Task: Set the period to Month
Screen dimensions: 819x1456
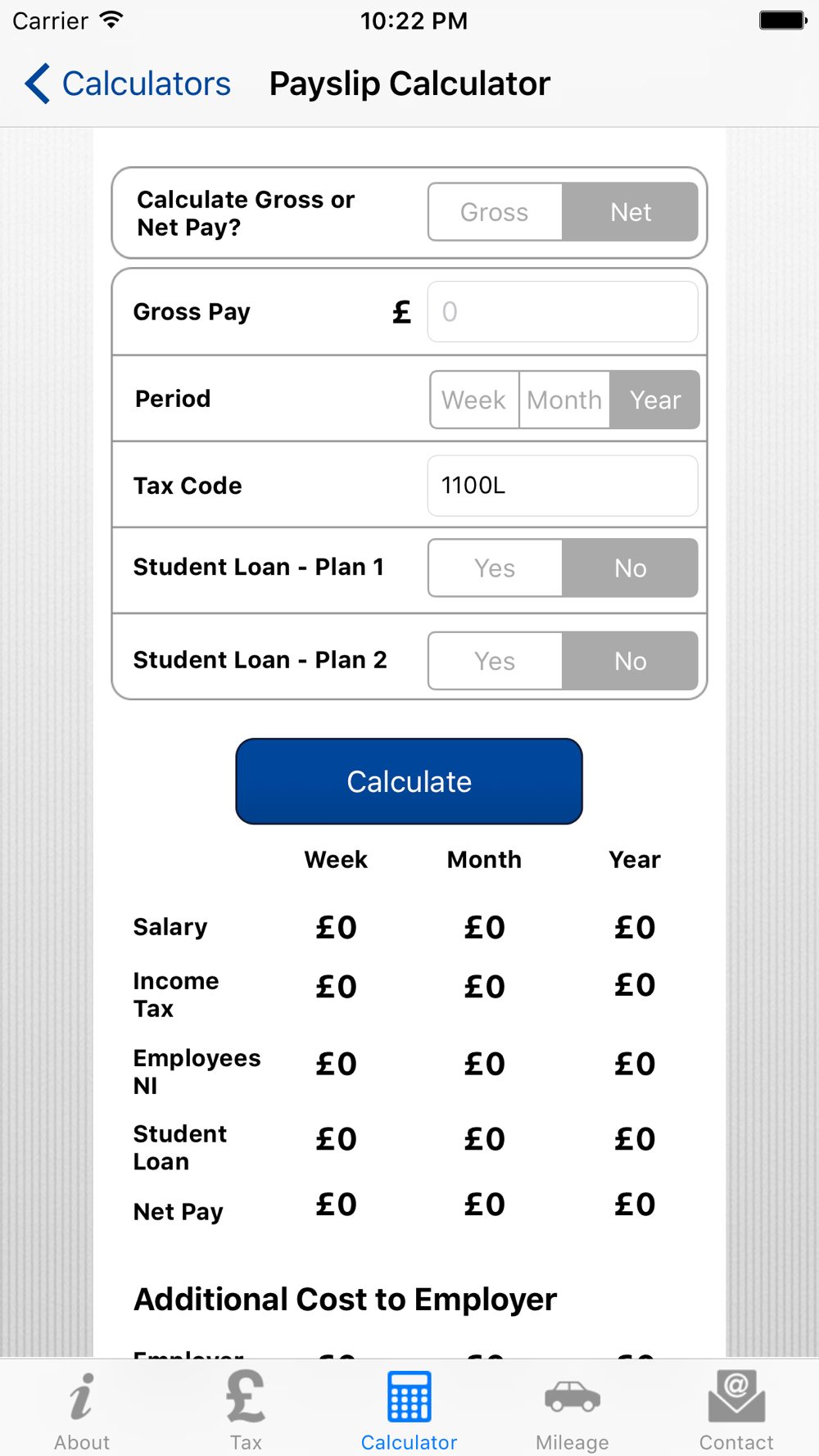Action: pos(564,400)
